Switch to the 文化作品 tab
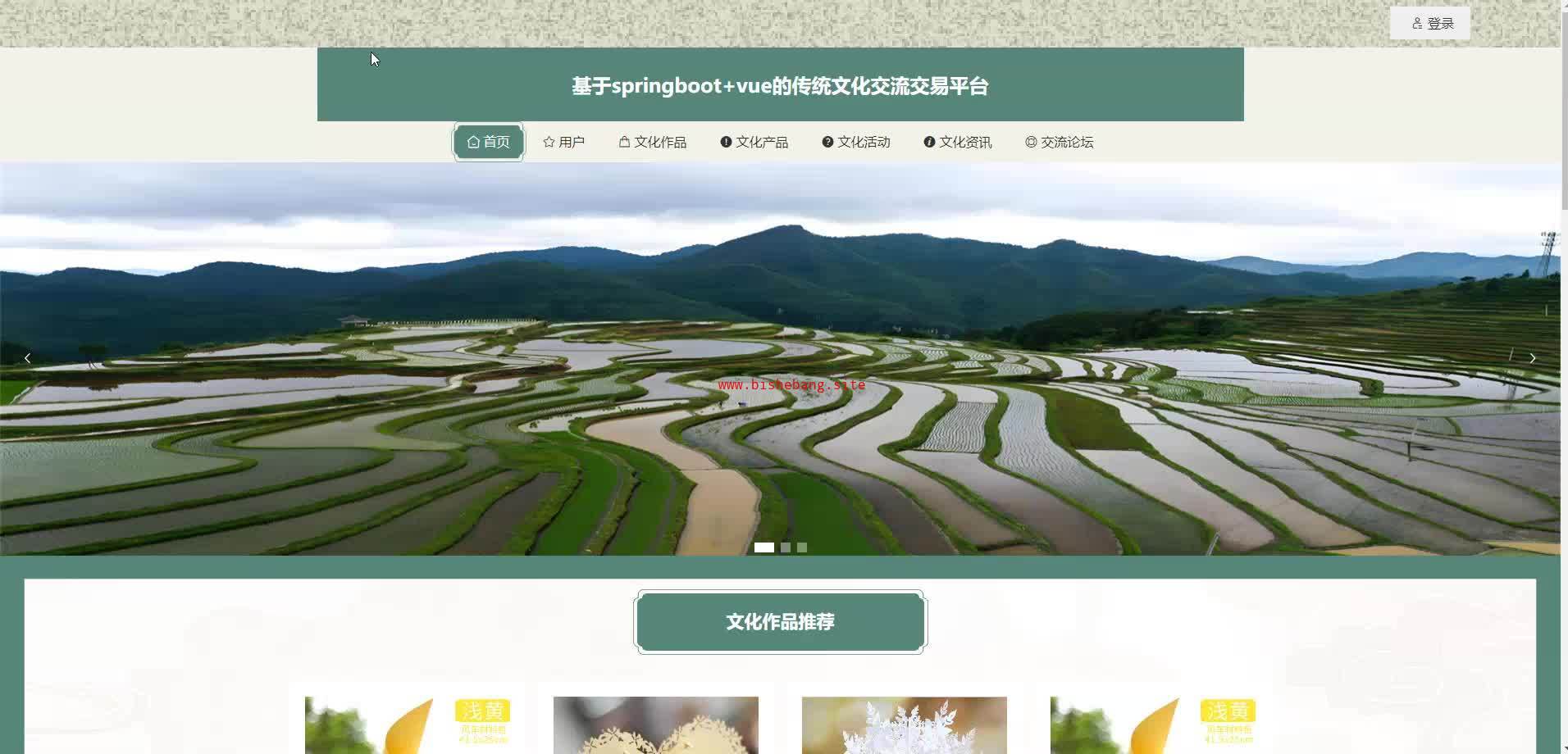The height and width of the screenshot is (754, 1568). 653,142
